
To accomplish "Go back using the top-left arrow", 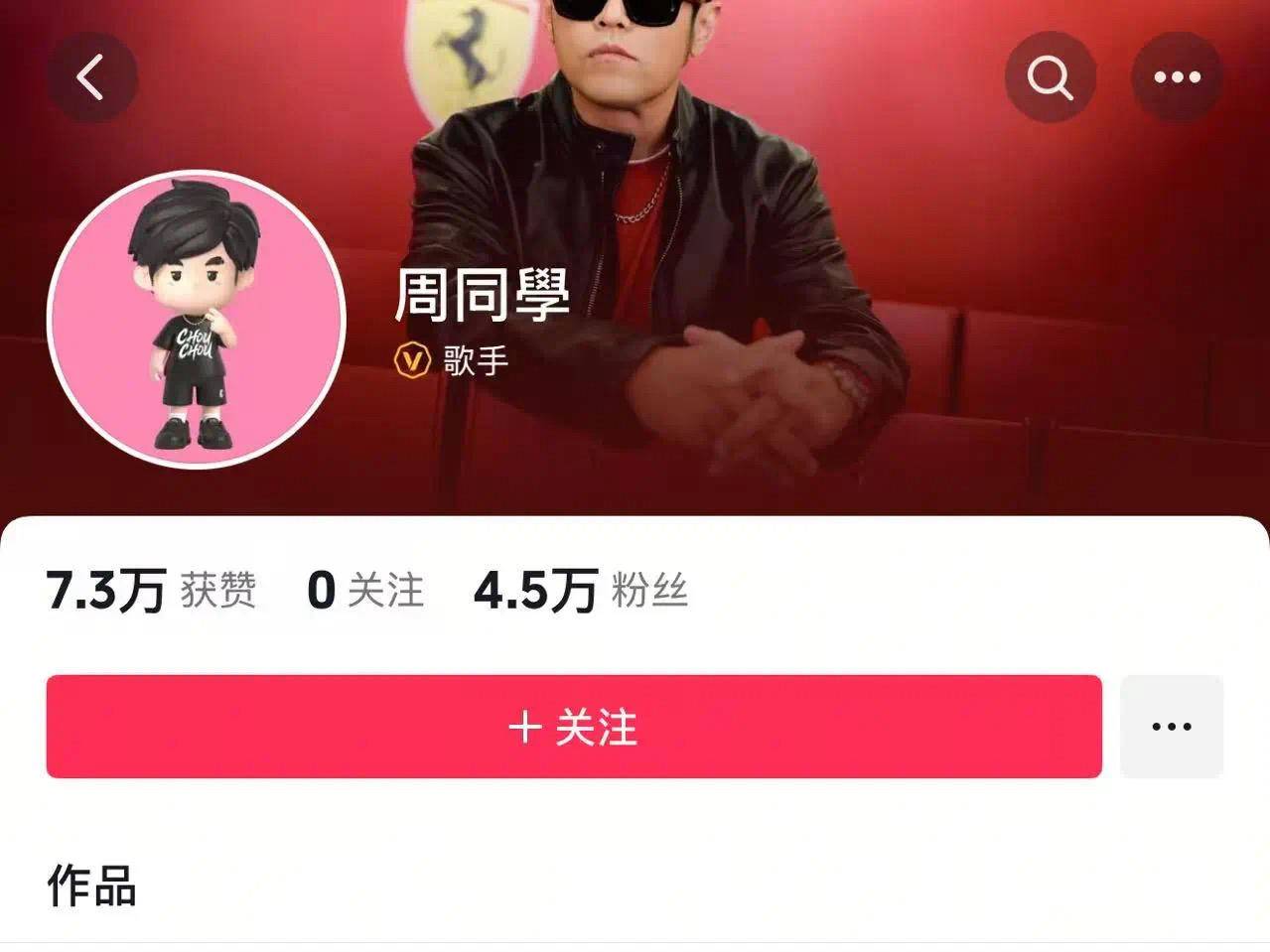I will (91, 77).
